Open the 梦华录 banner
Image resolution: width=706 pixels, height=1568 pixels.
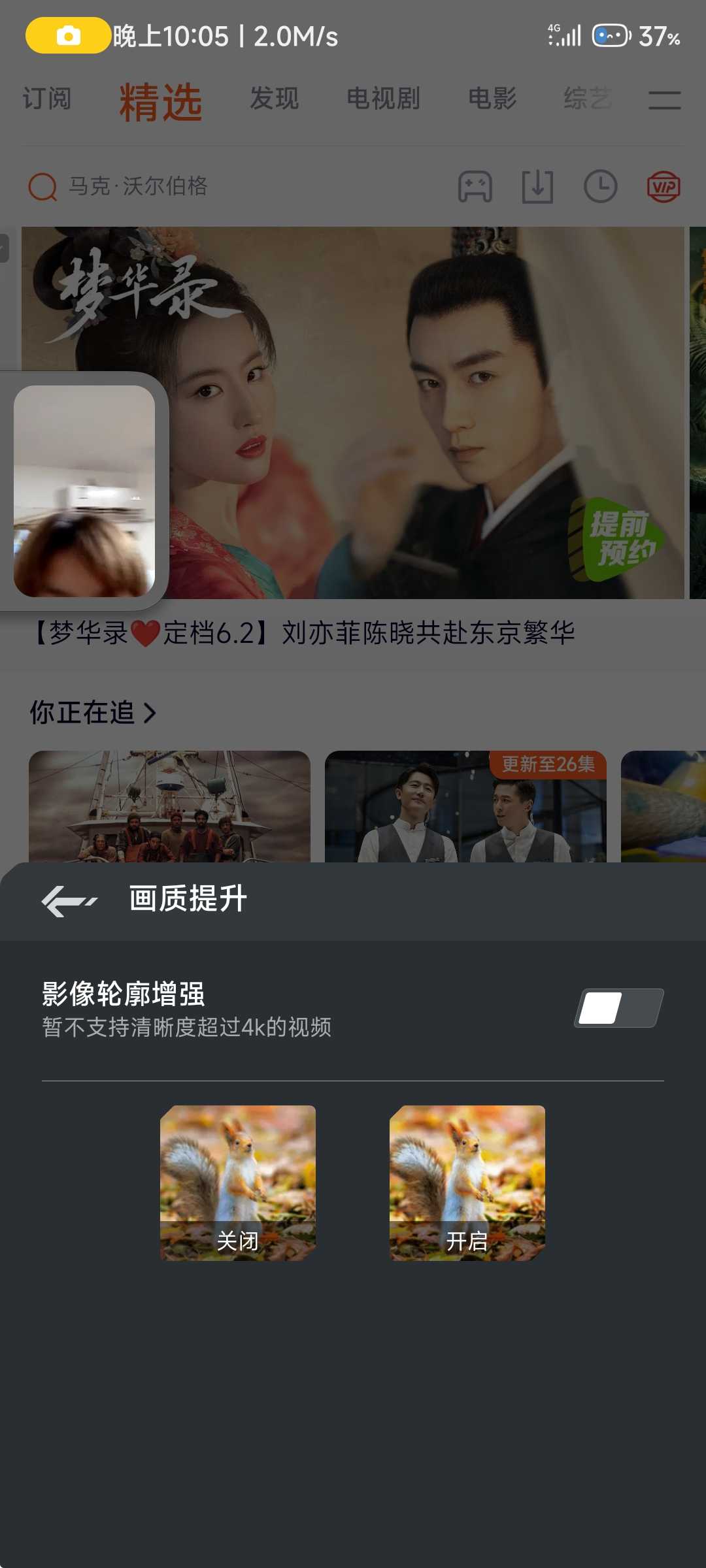point(418,412)
